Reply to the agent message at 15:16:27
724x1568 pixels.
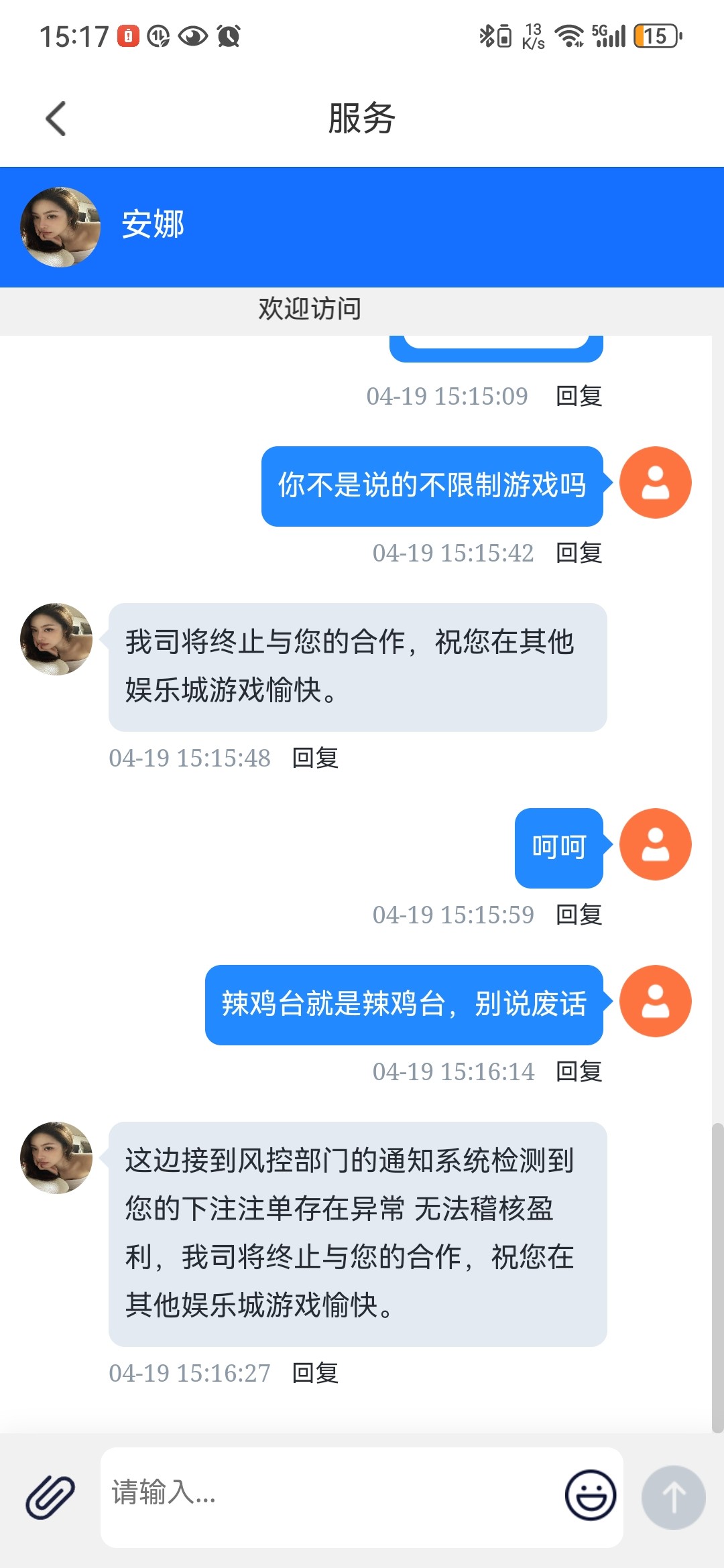315,1373
